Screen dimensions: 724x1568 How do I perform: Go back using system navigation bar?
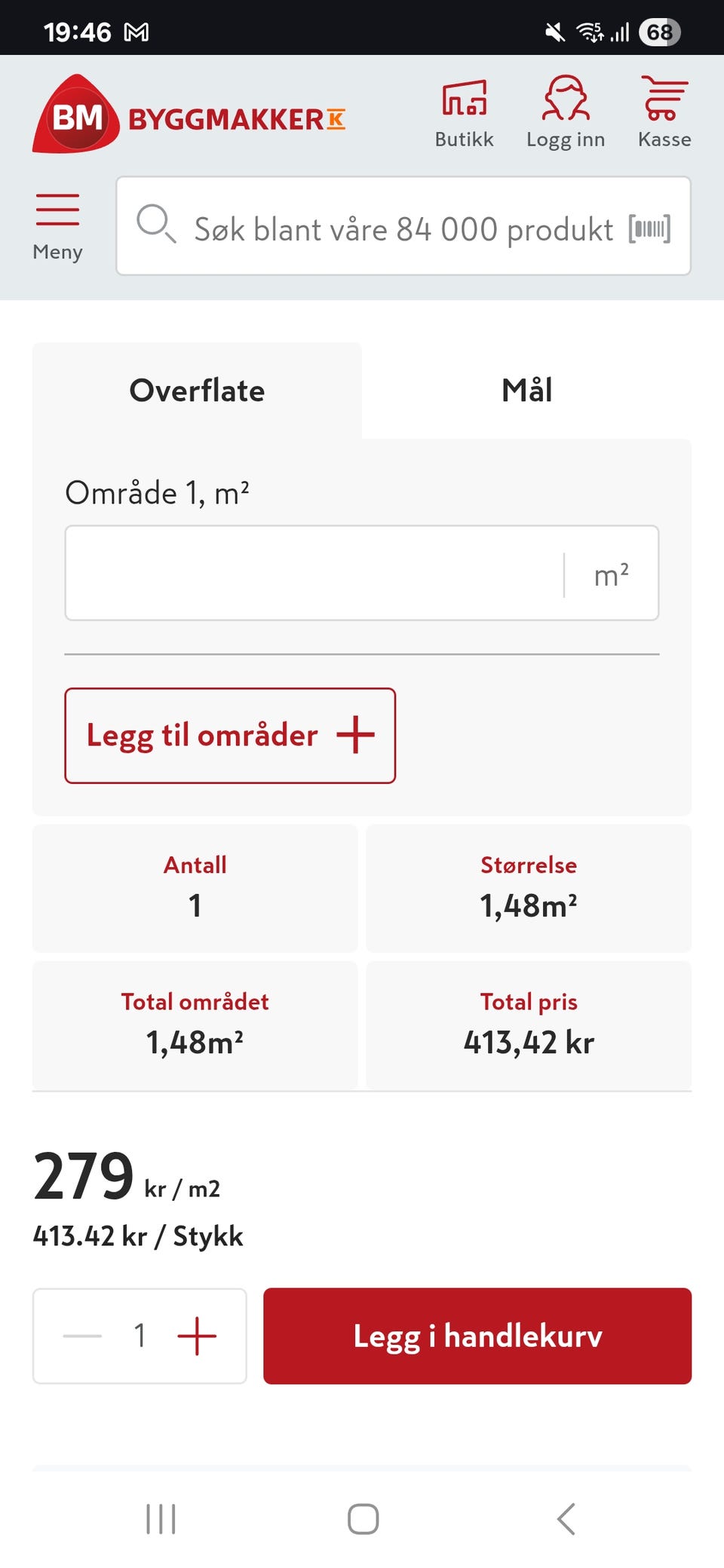tap(566, 1518)
